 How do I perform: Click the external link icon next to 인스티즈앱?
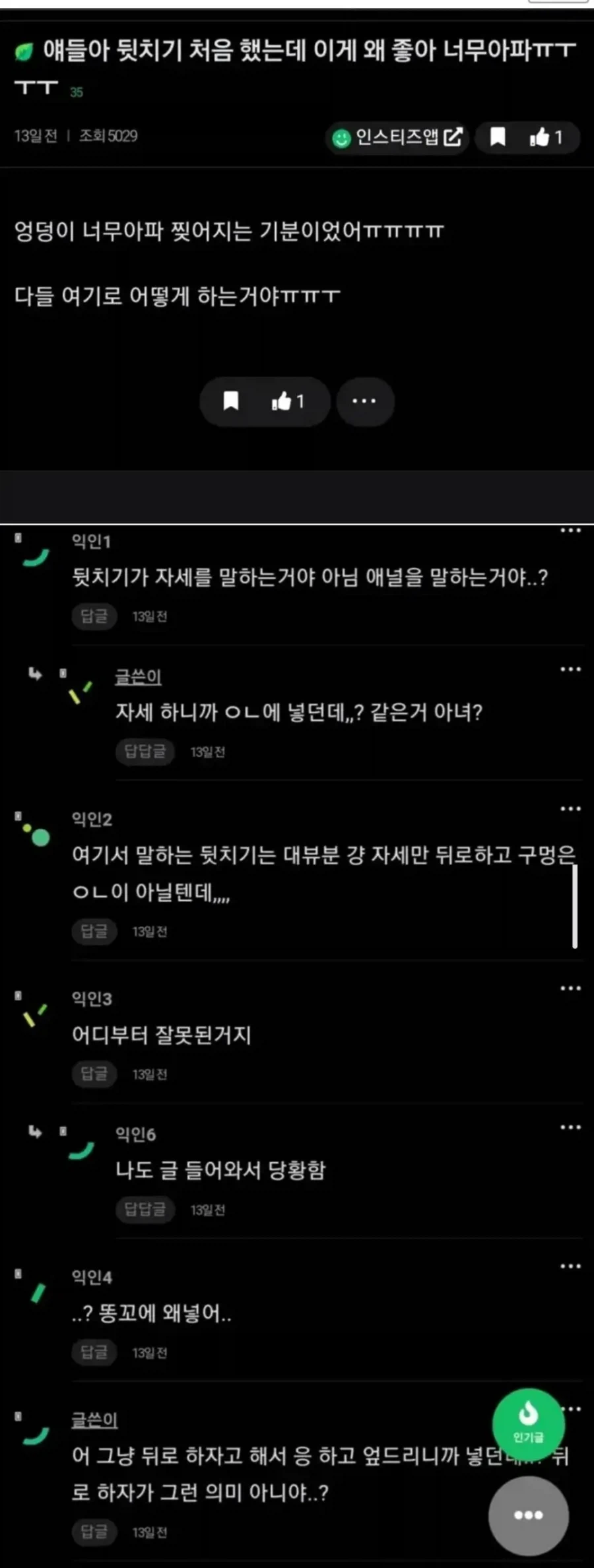[455, 137]
